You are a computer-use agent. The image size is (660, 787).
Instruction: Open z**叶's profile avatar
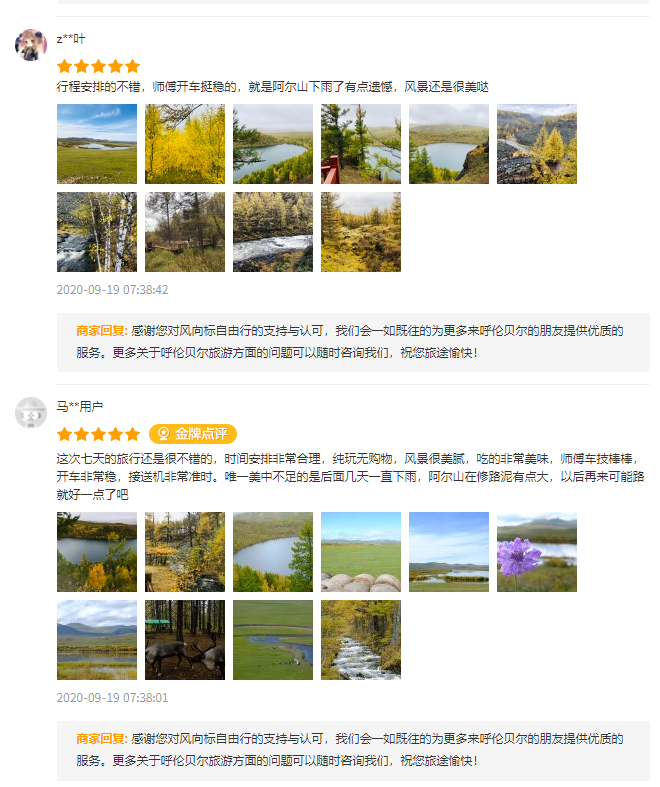click(x=31, y=45)
